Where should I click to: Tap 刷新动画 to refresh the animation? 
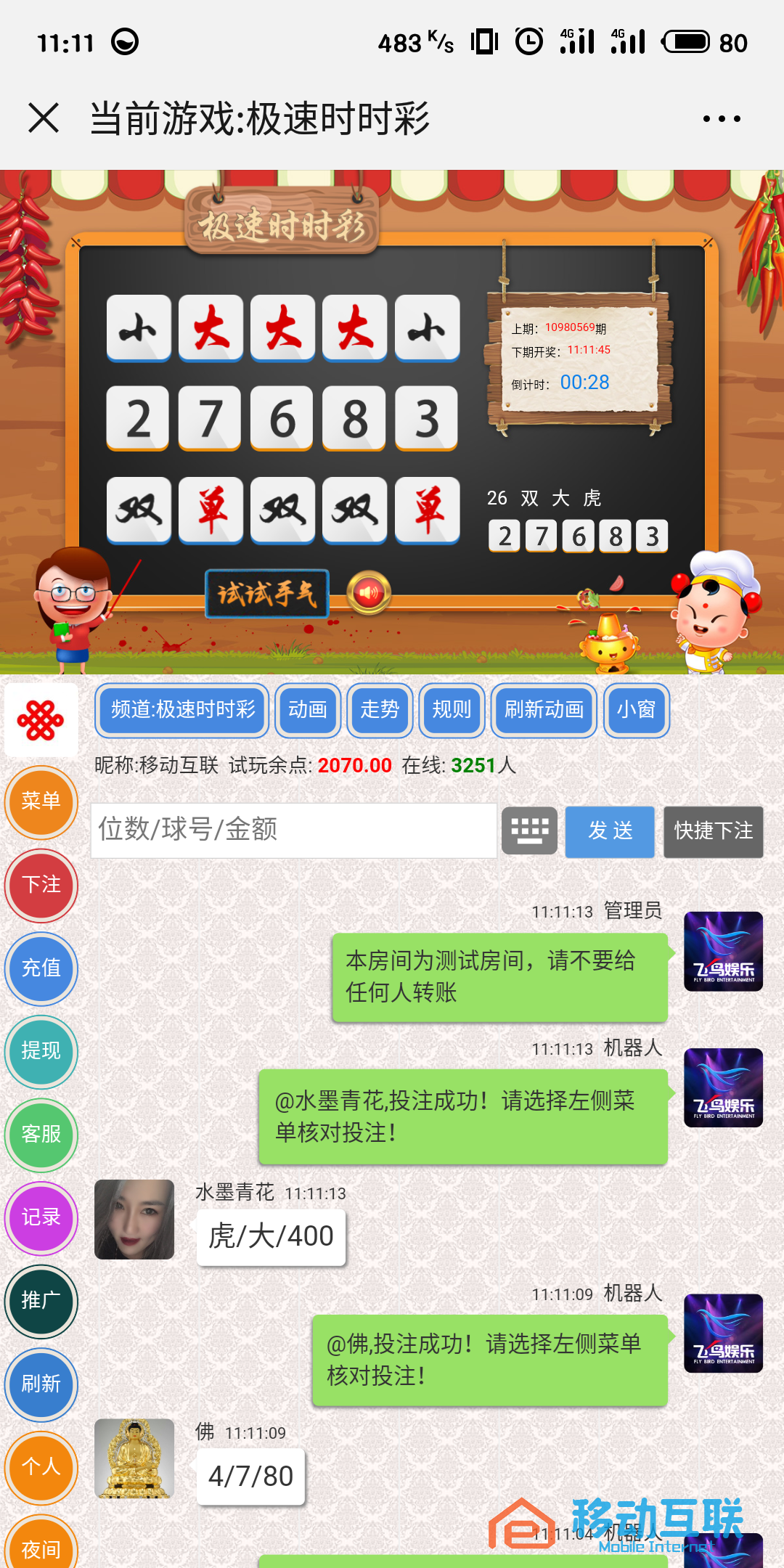click(x=544, y=710)
